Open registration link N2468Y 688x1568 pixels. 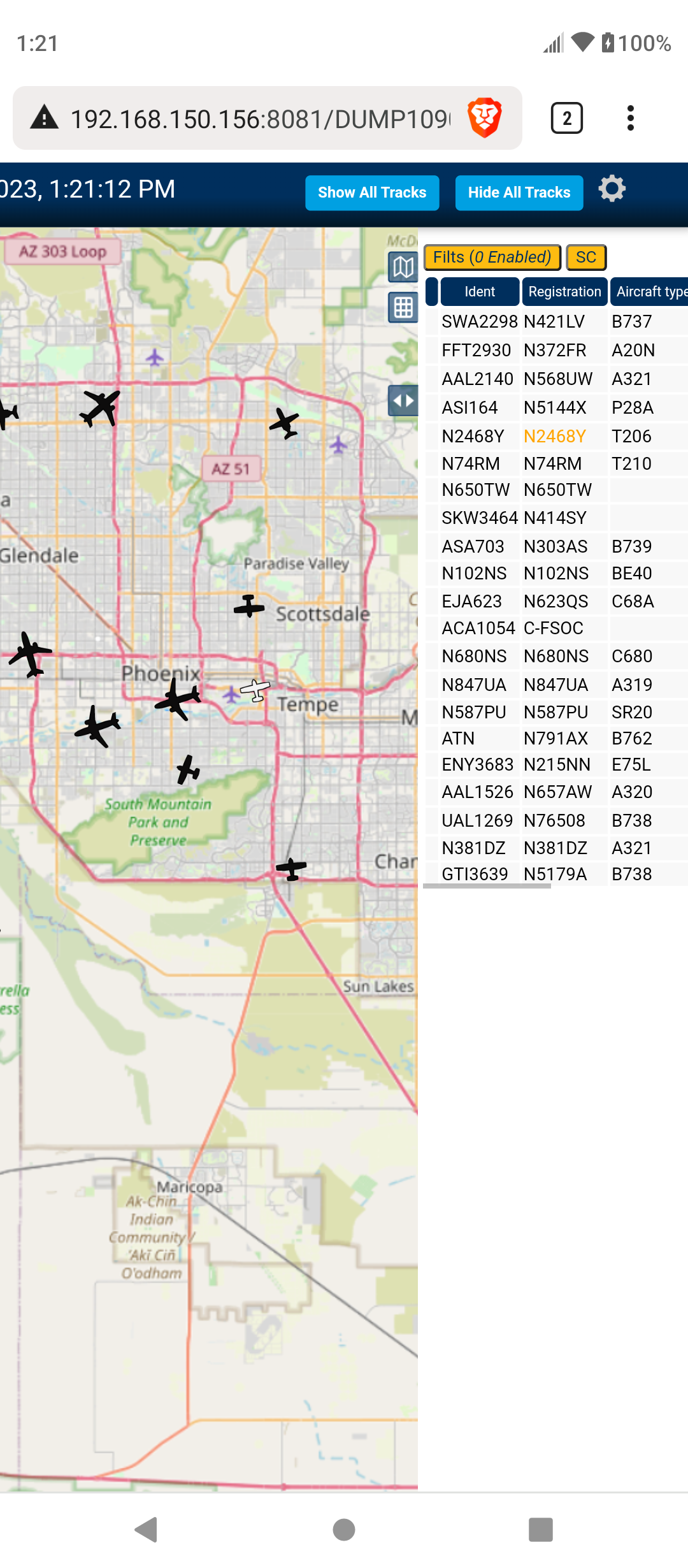tap(554, 437)
